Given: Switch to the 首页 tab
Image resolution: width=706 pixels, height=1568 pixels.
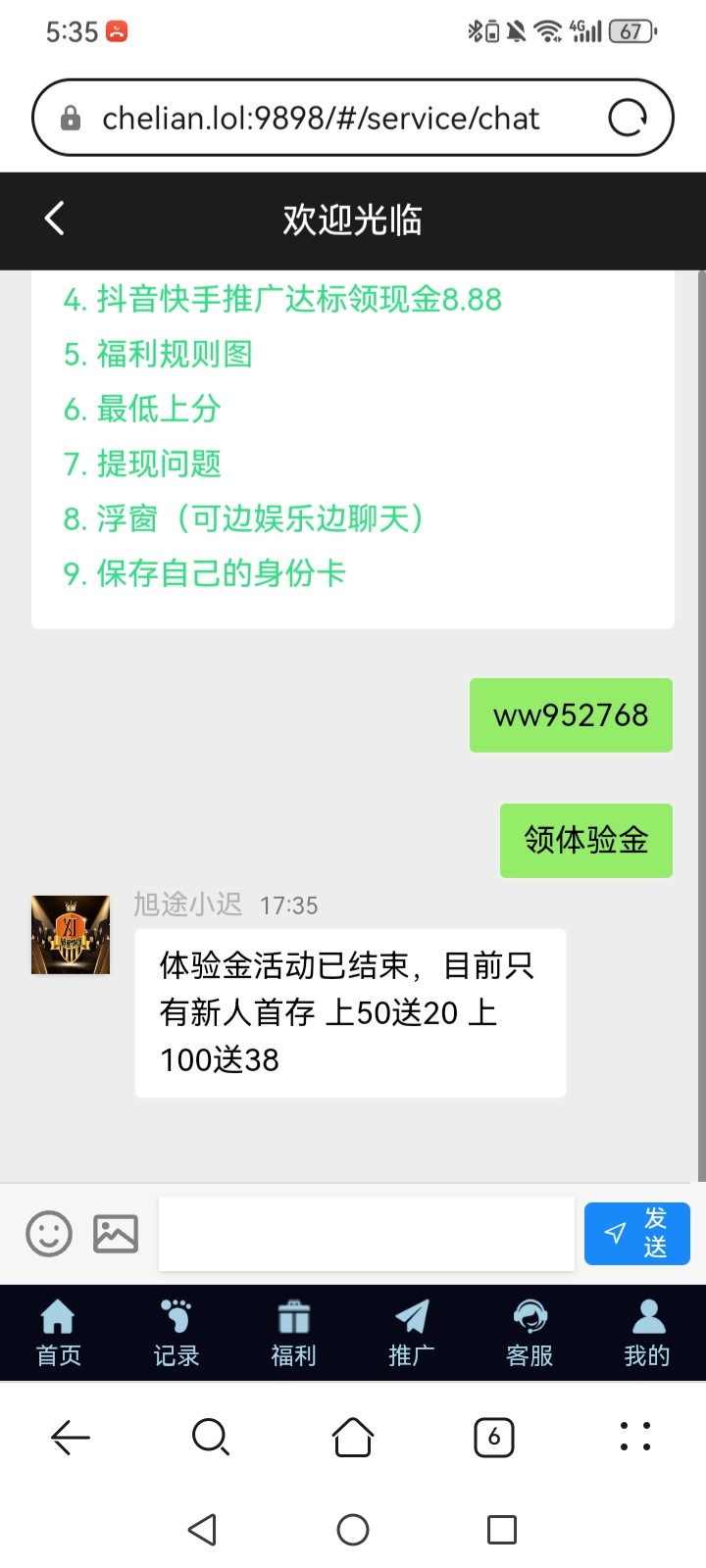Looking at the screenshot, I should tap(59, 1333).
